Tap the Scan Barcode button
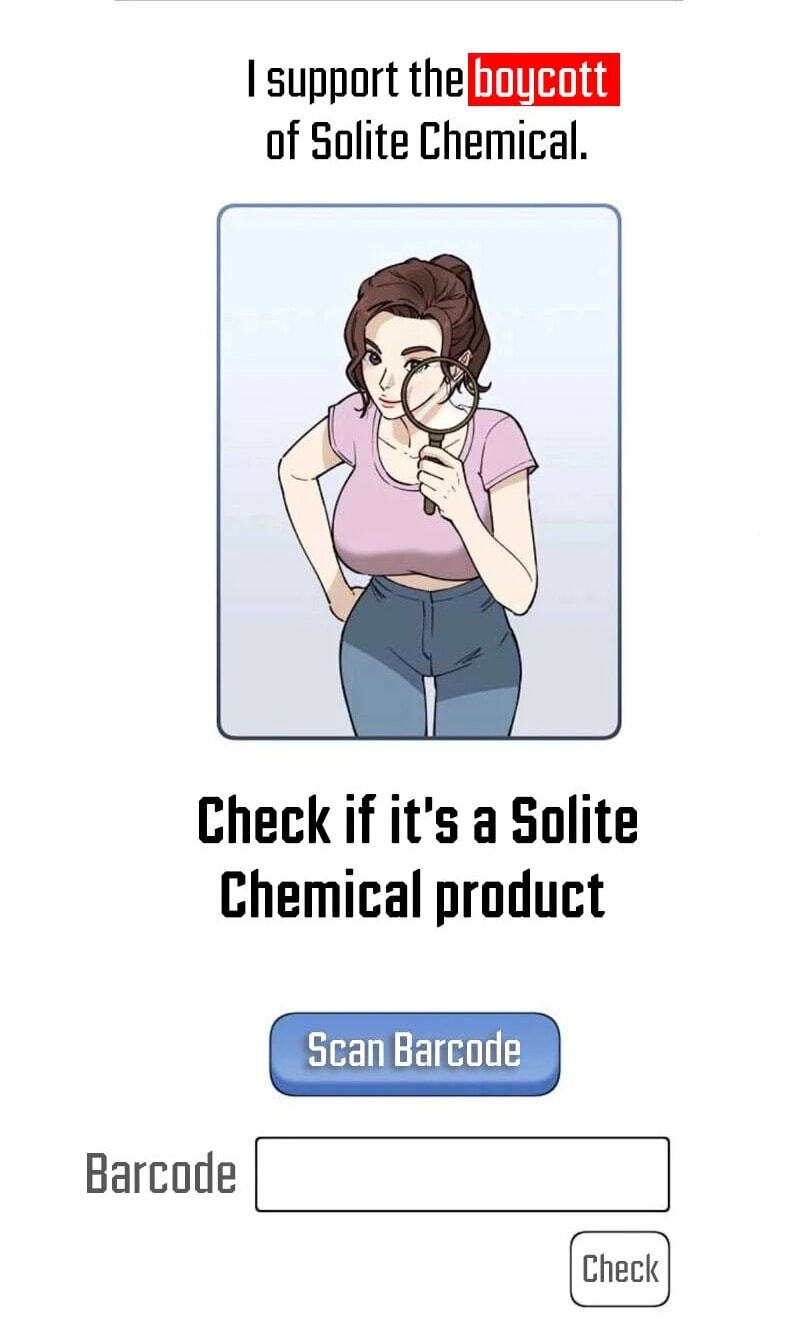The image size is (800, 1322). coord(414,1053)
